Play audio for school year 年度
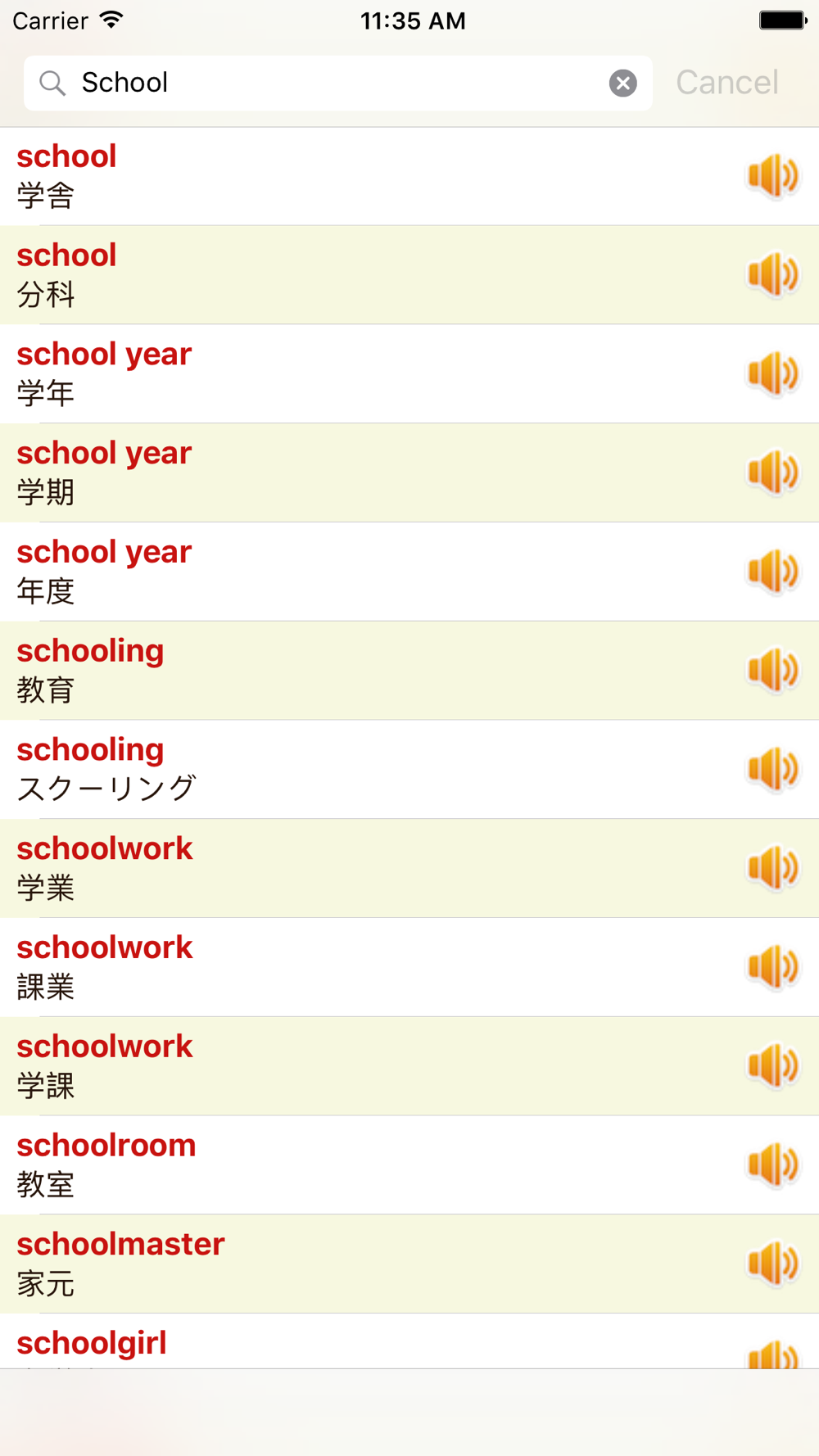Screen dimensions: 819x1456 point(772,572)
